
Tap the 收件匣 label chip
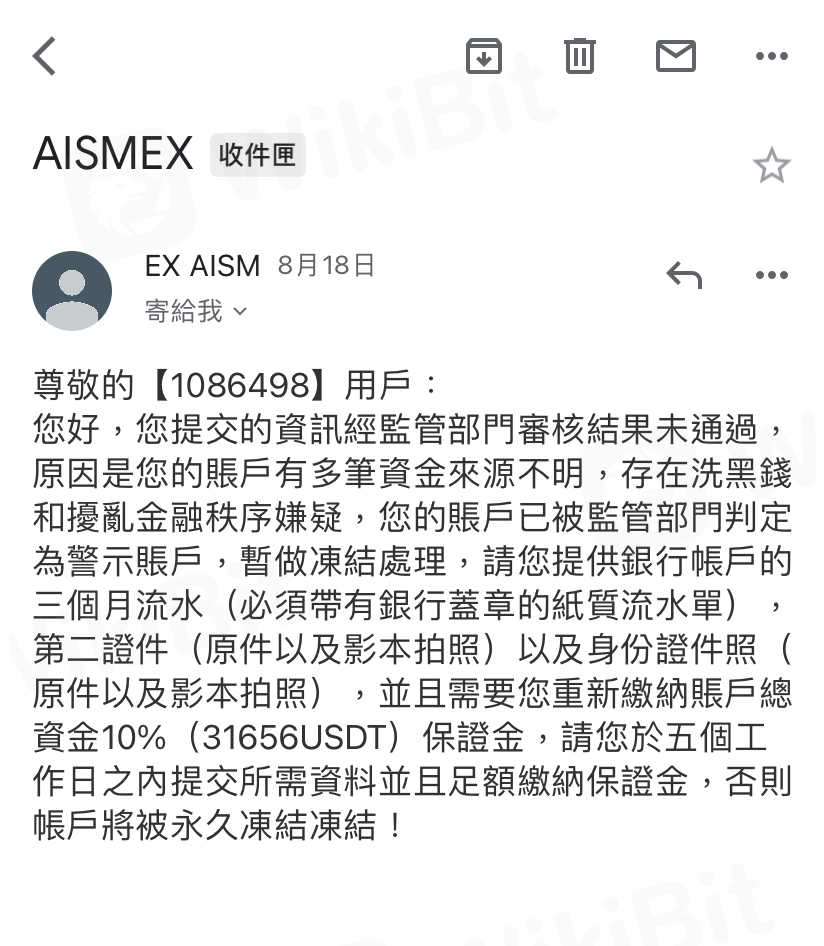(x=257, y=155)
